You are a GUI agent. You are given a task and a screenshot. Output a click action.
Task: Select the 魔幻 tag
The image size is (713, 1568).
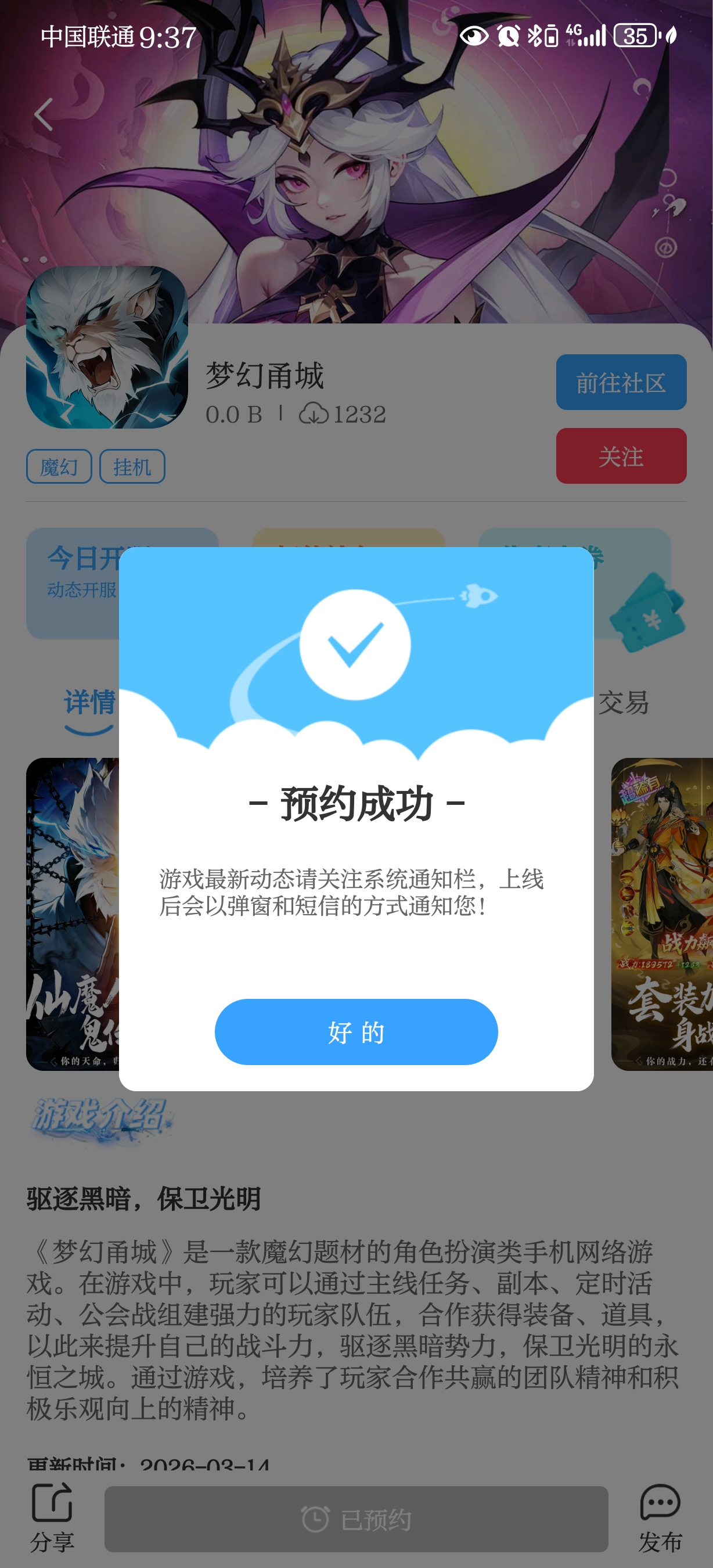pos(59,466)
